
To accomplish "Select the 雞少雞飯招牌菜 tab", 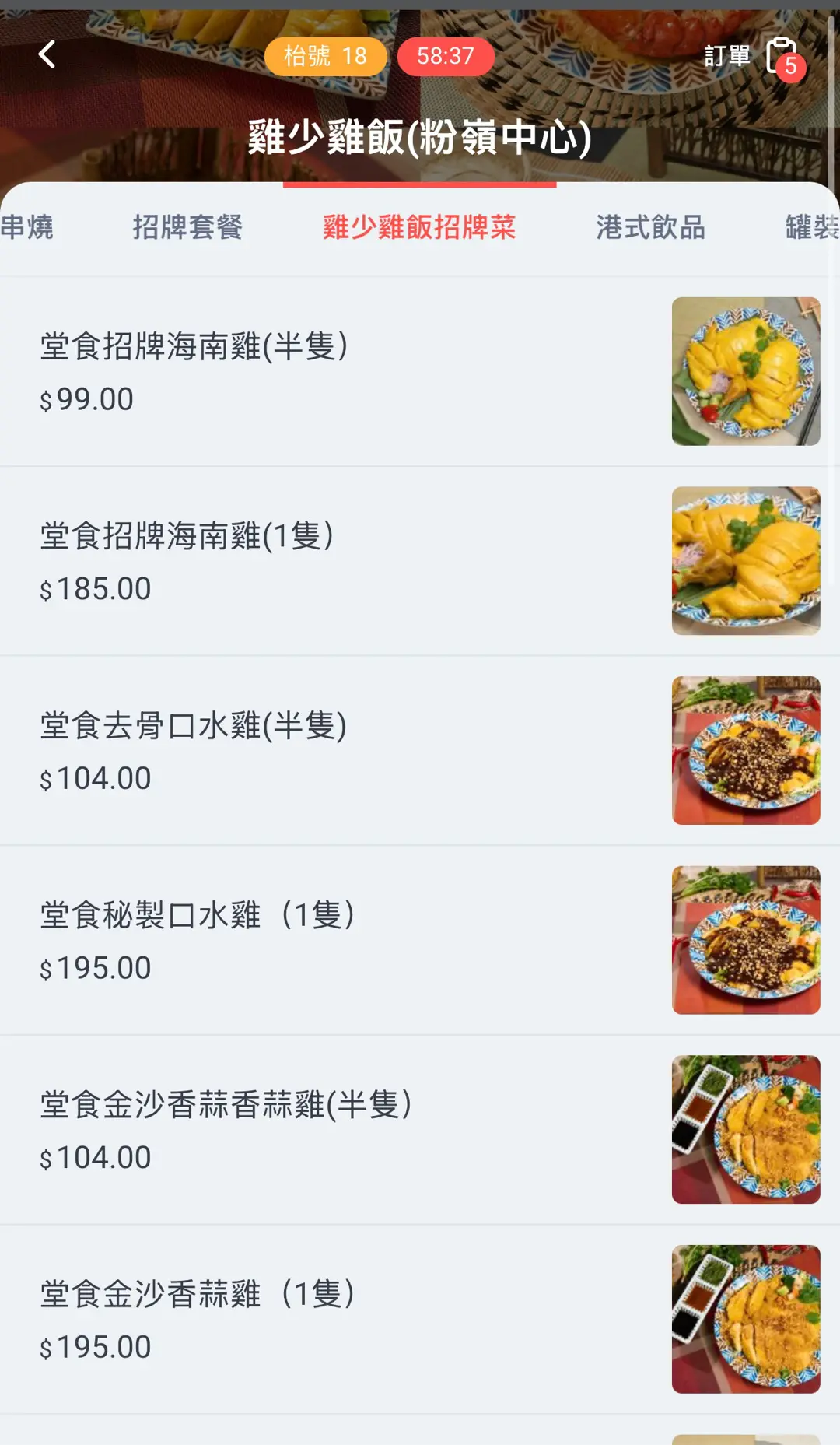I will point(419,227).
